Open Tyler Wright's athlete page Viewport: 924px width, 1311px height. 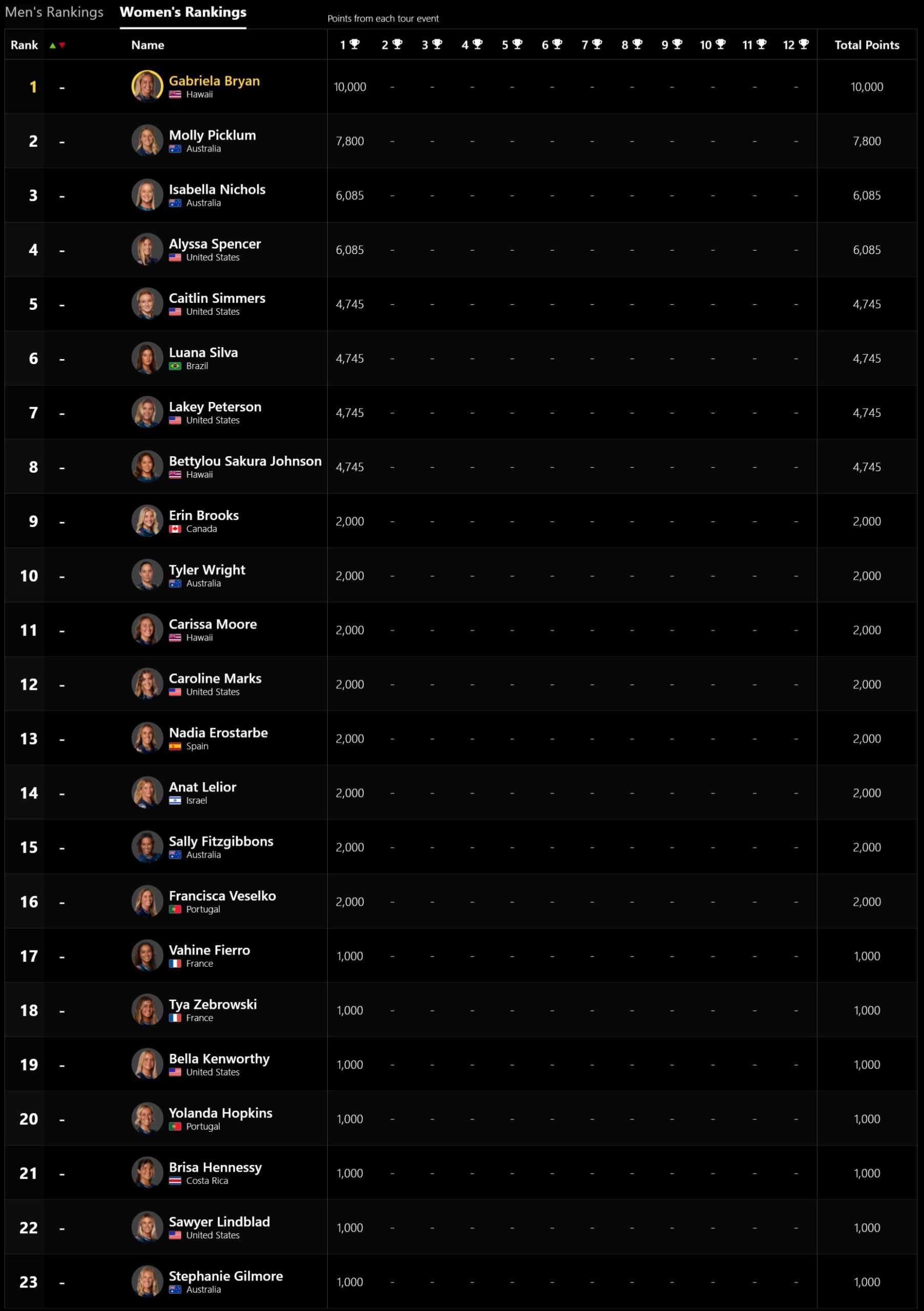coord(207,569)
